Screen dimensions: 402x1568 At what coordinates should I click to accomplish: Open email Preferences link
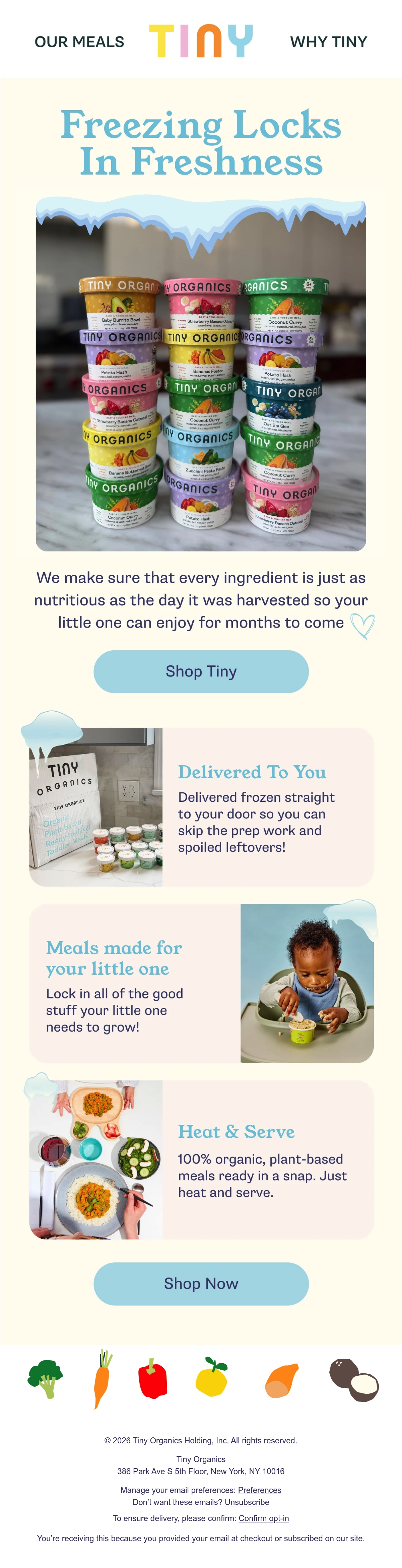pyautogui.click(x=260, y=1490)
